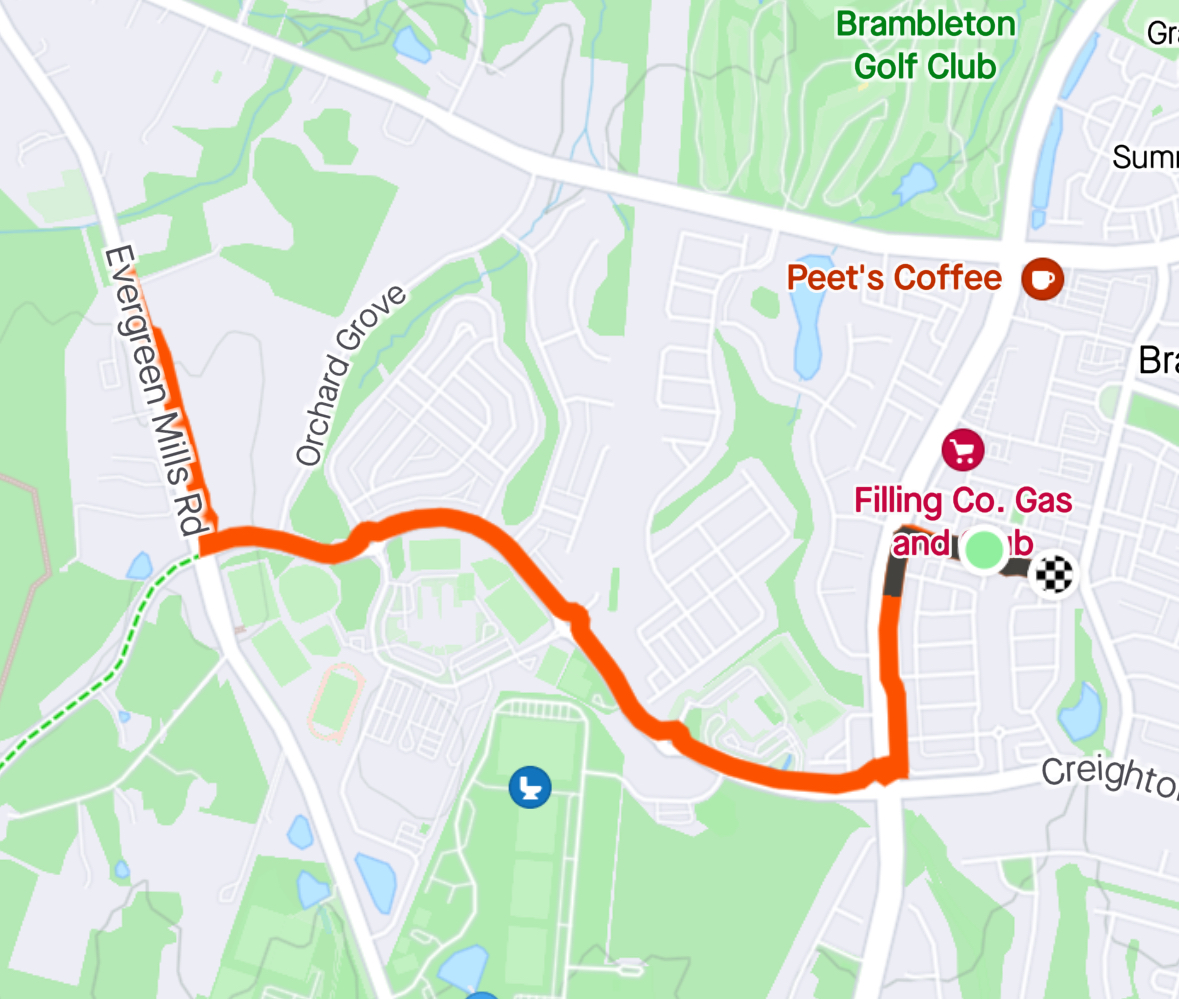Open the blue restroom marker

(x=530, y=786)
